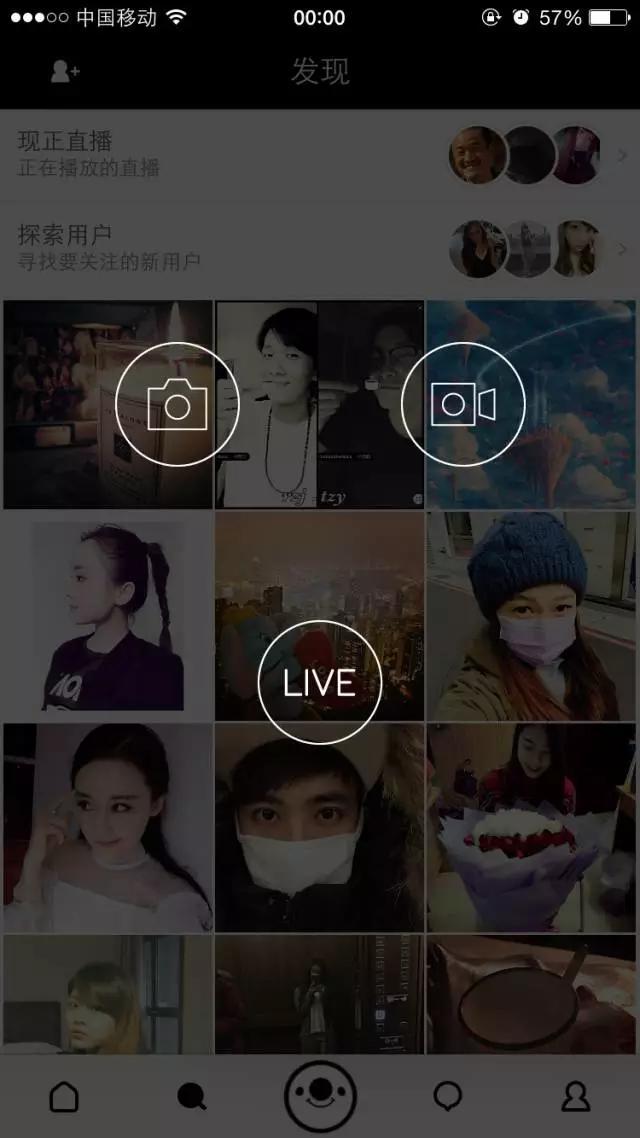640x1138 pixels.
Task: Switch to the profile tab
Action: pos(575,1097)
